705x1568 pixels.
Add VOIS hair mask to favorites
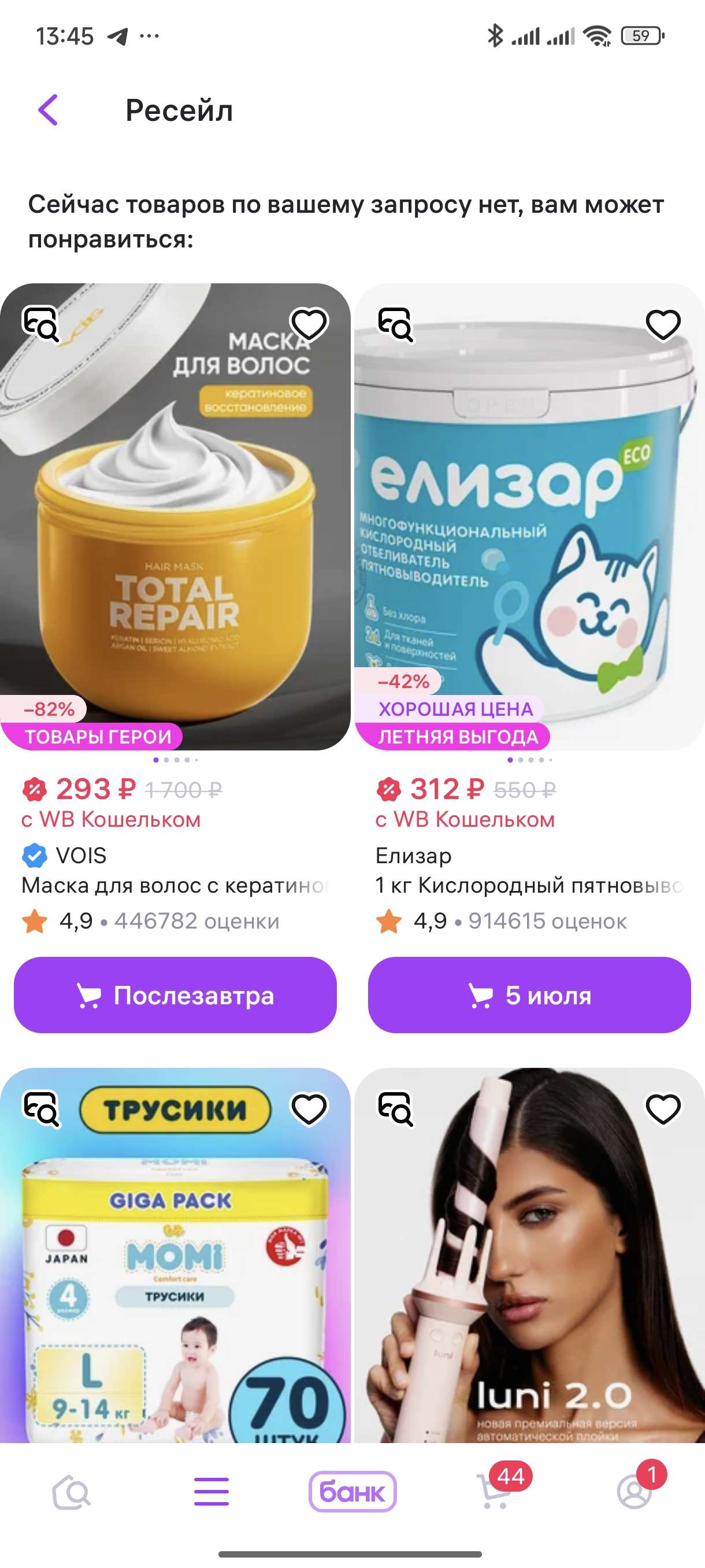pos(309,324)
